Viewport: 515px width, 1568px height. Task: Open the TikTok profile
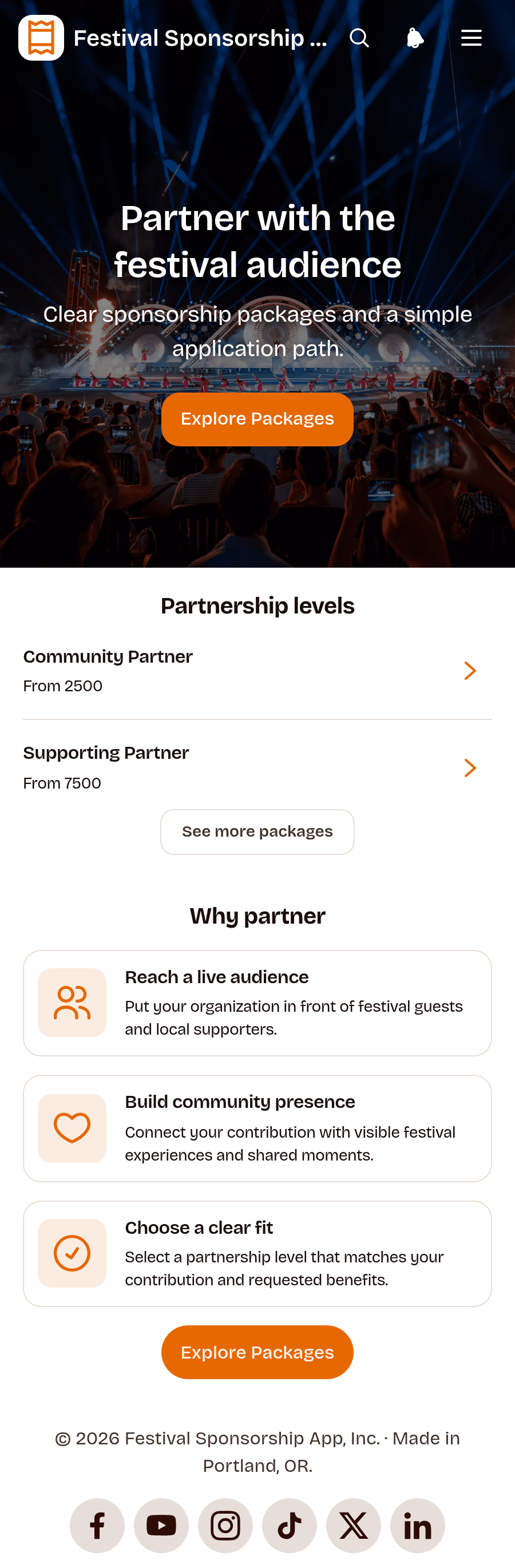290,1526
